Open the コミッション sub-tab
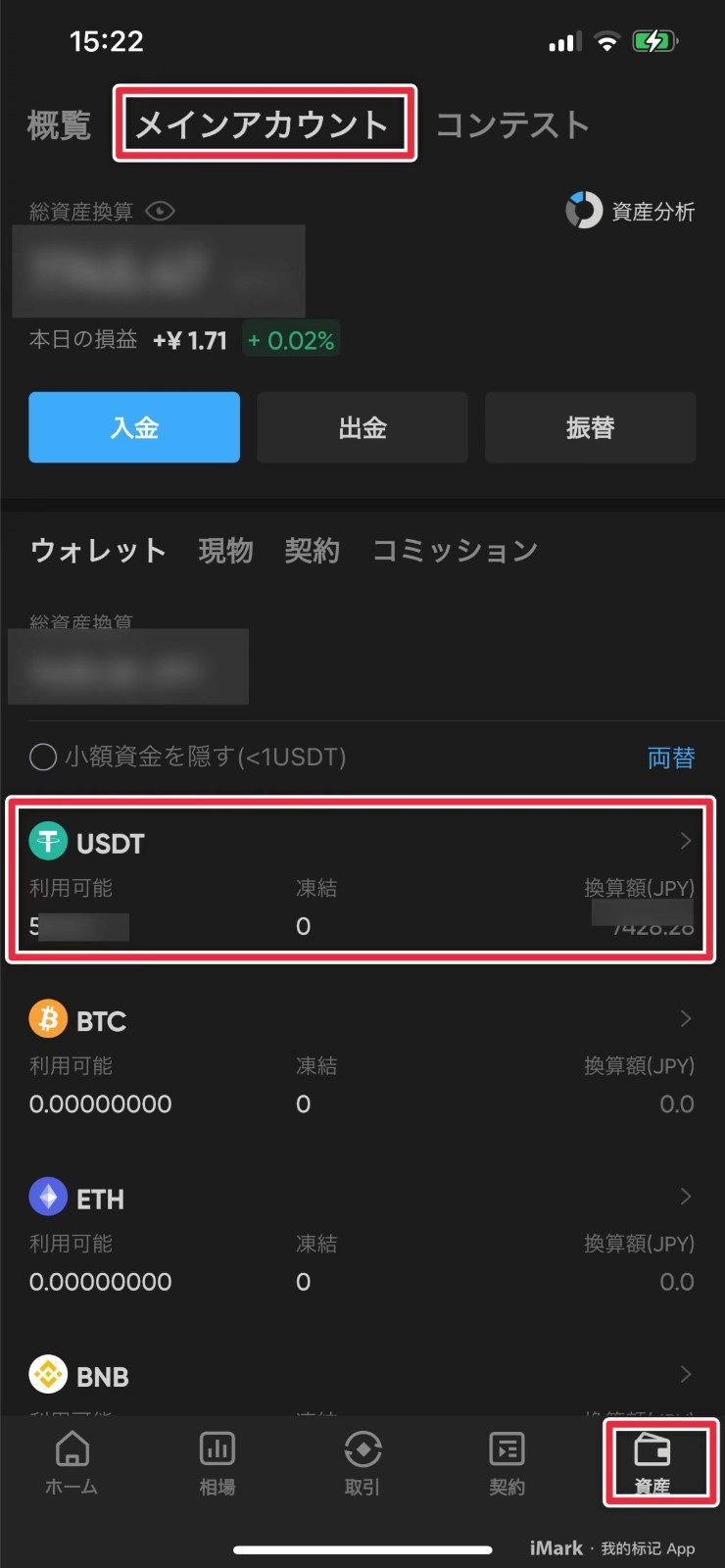 click(x=456, y=550)
